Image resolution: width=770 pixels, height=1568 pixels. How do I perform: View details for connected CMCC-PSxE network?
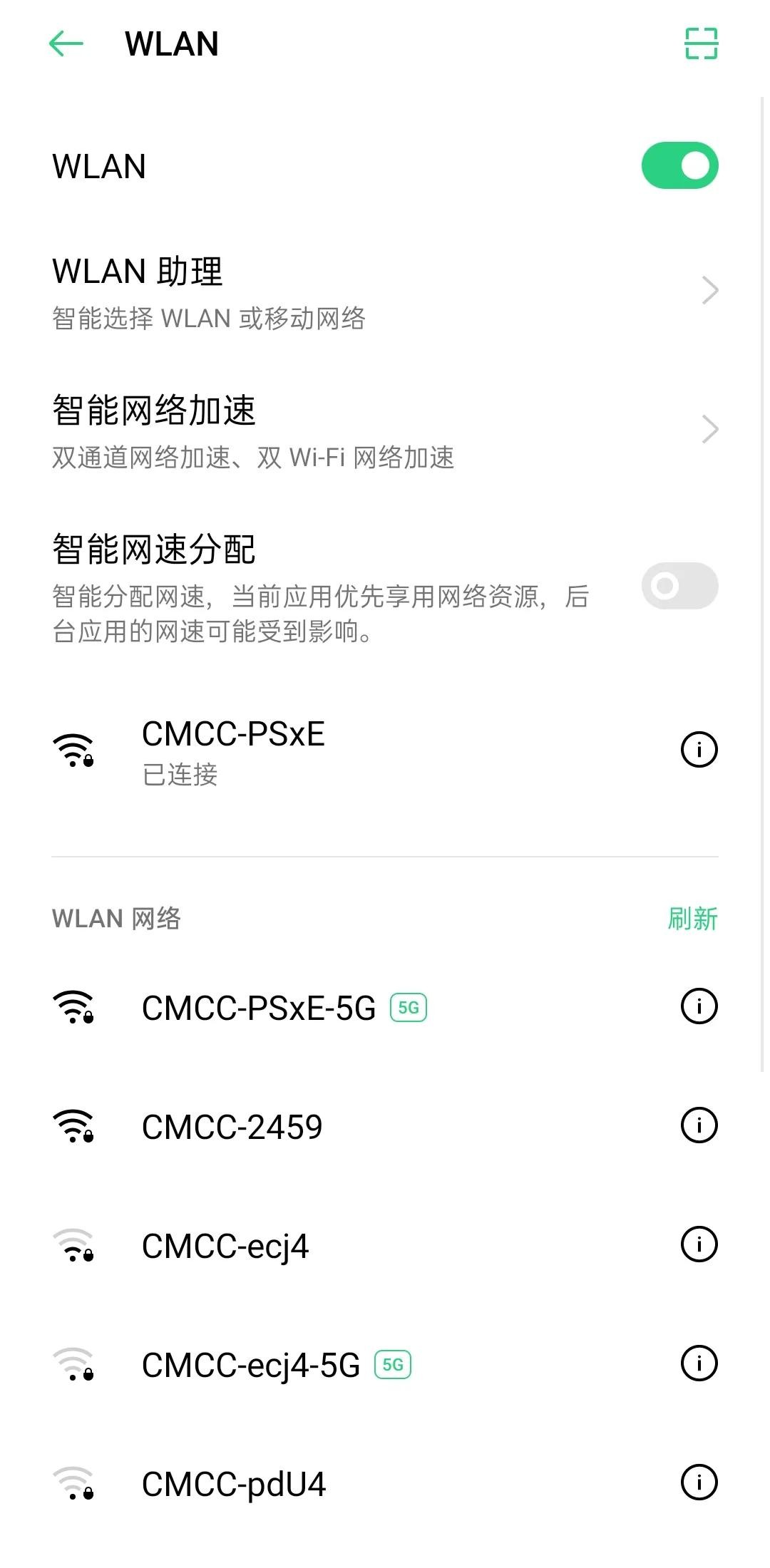coord(699,750)
